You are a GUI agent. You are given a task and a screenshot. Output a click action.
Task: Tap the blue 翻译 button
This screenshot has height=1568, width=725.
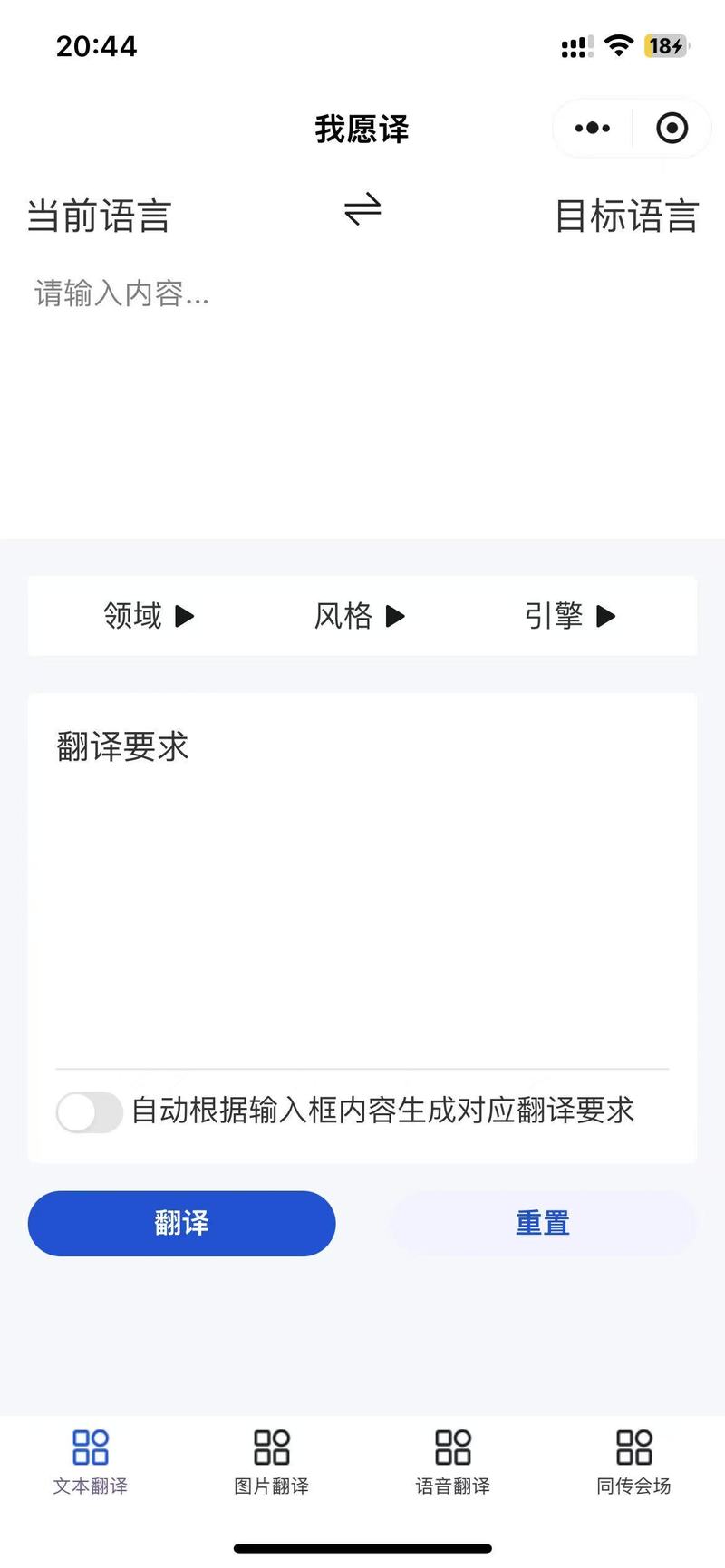[x=182, y=1223]
